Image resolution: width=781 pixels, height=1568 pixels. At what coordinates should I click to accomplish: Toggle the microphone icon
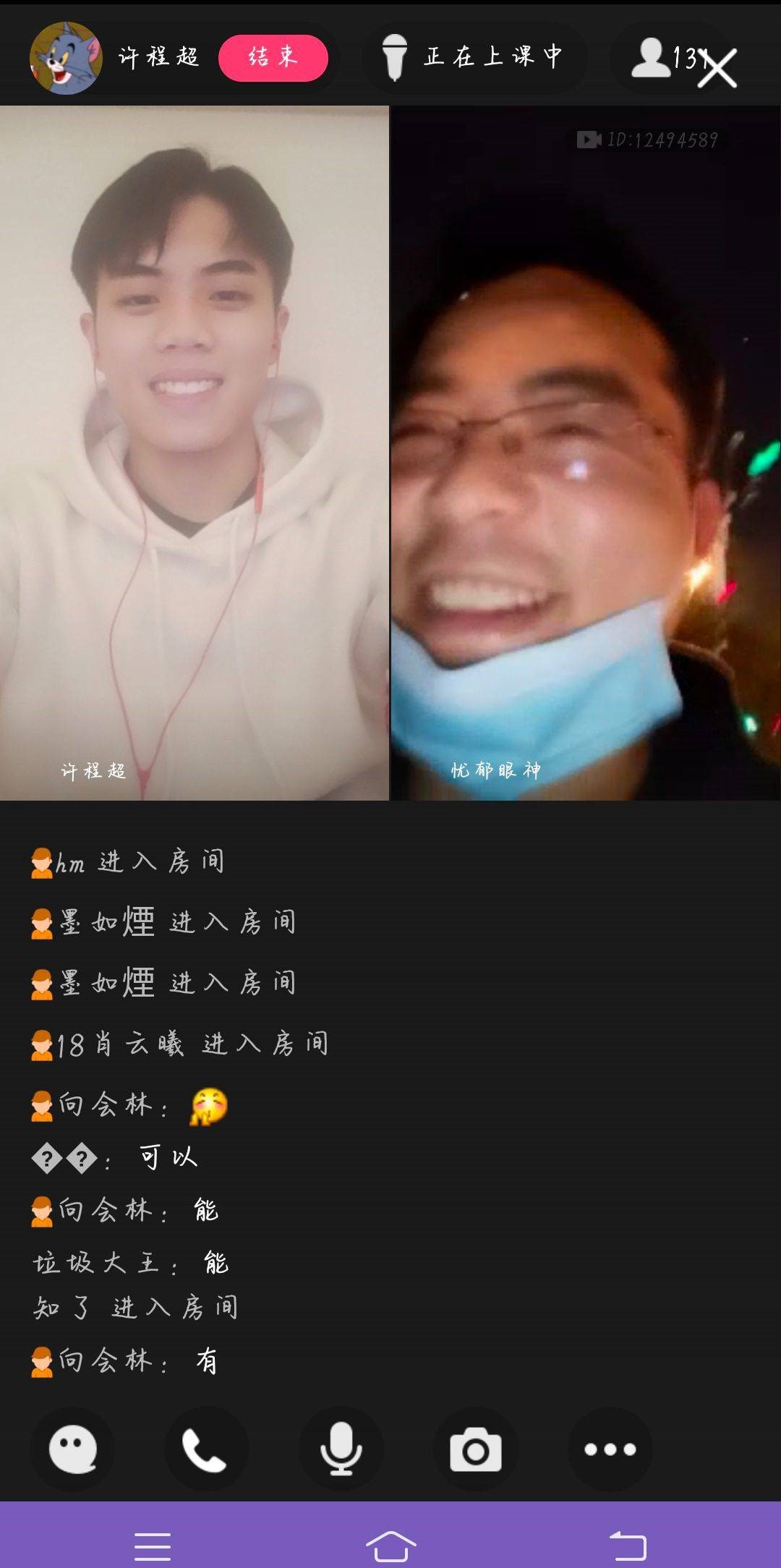point(340,1449)
